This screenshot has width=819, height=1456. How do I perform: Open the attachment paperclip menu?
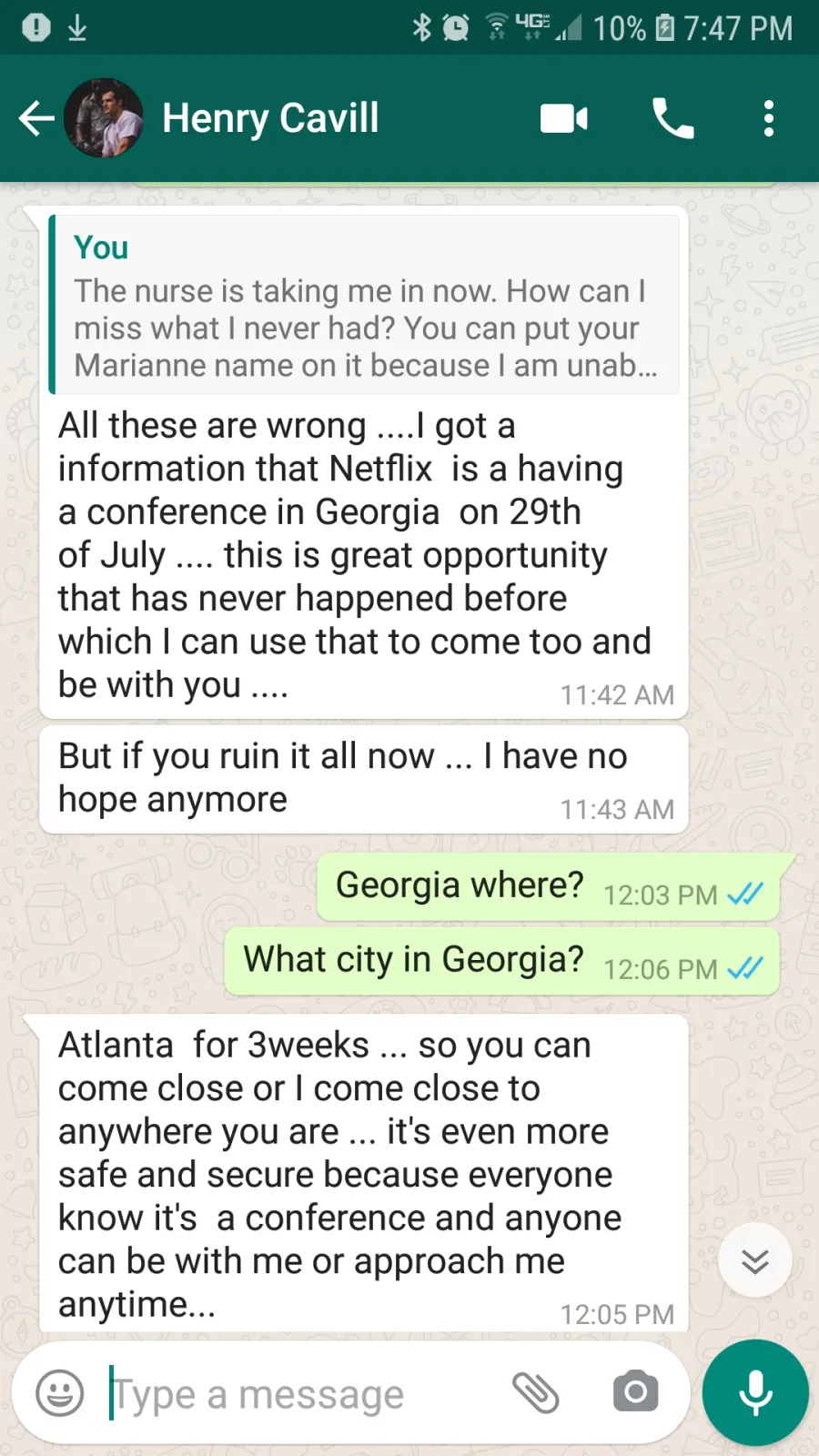click(x=536, y=1393)
